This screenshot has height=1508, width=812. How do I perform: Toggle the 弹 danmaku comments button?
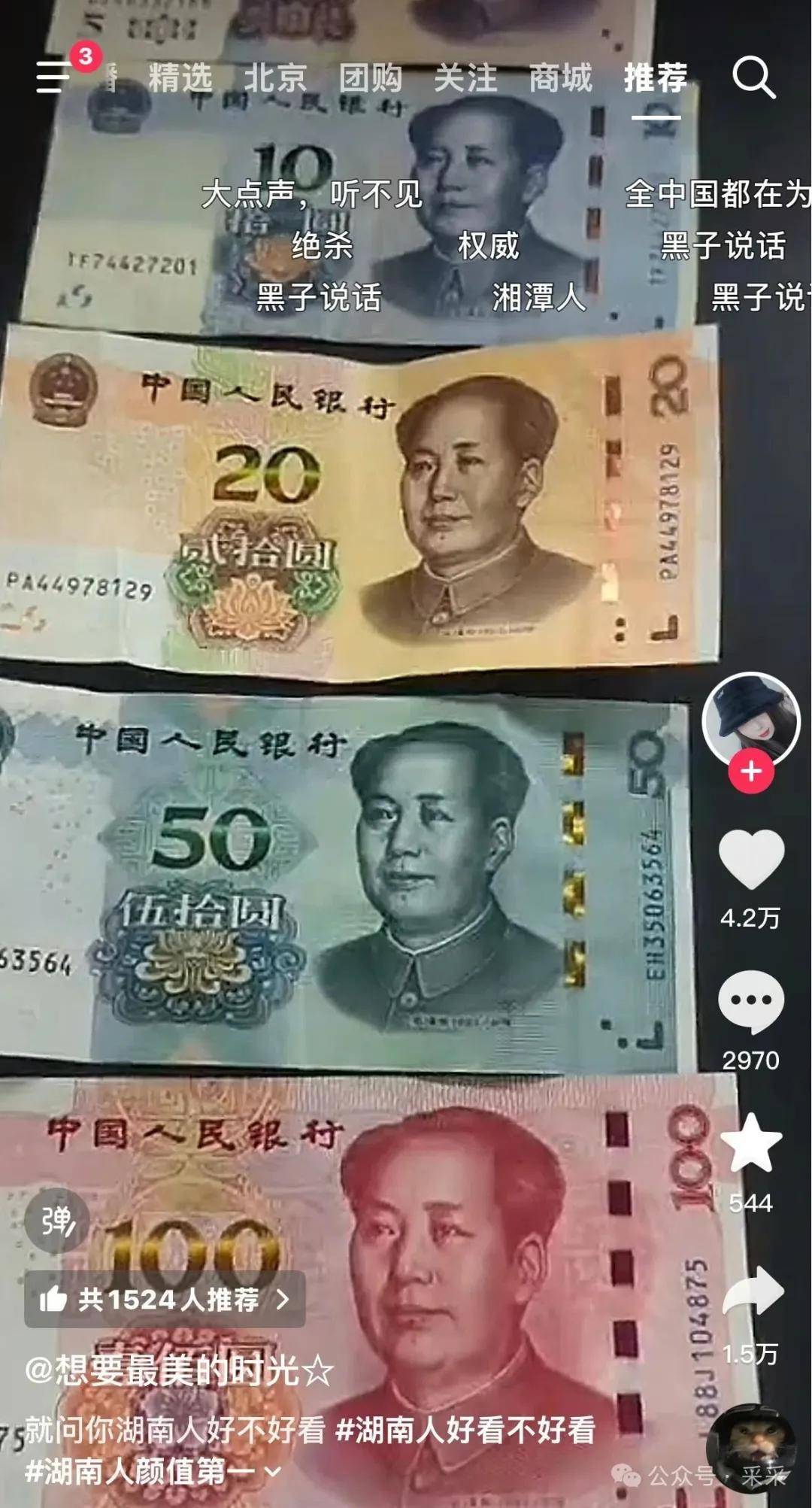pyautogui.click(x=57, y=1222)
